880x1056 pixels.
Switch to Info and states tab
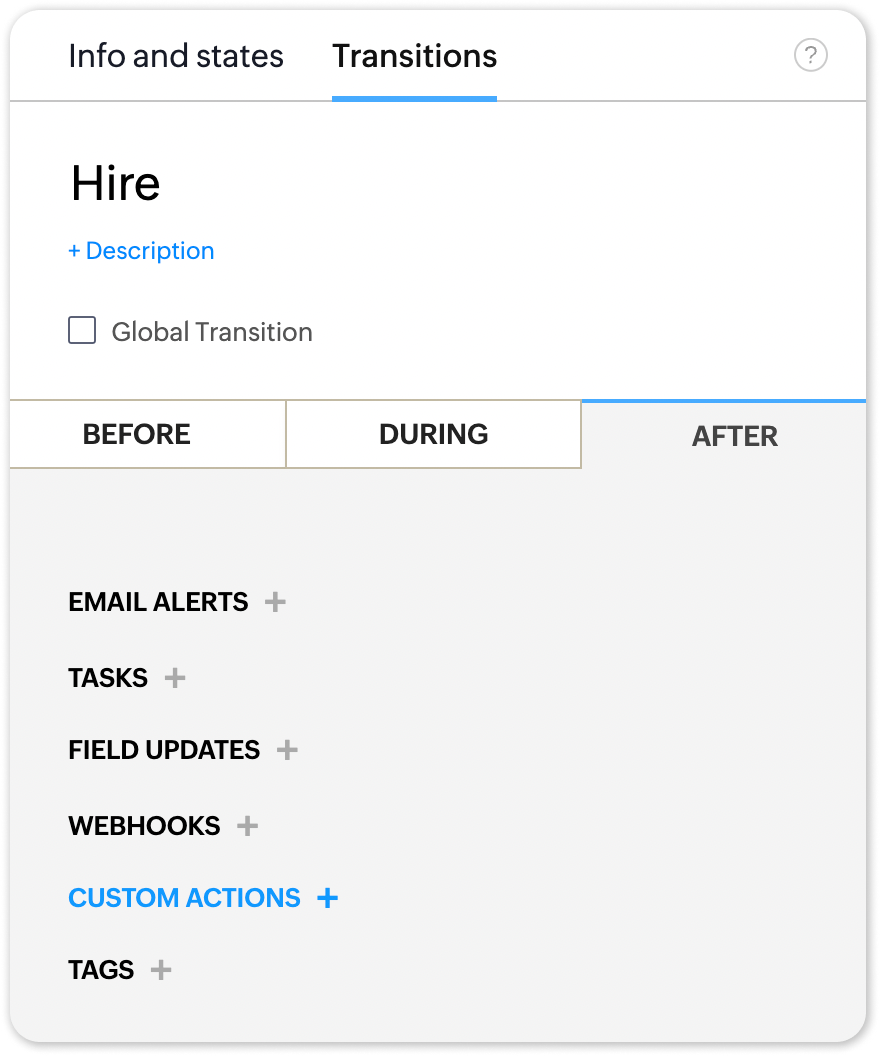[x=176, y=56]
